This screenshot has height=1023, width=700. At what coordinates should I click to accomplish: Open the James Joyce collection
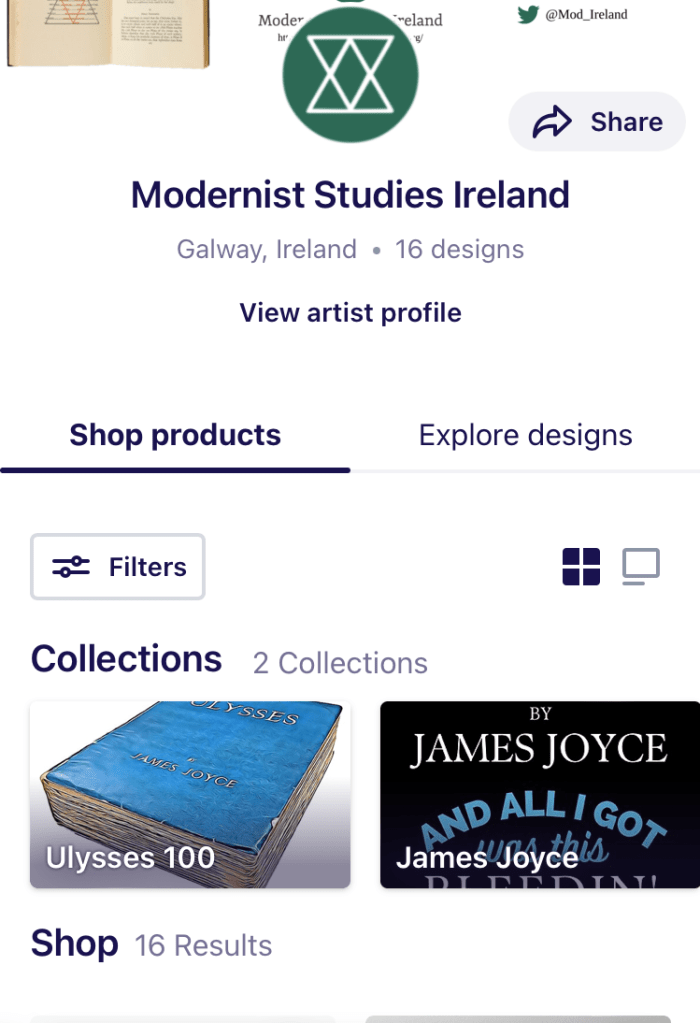(540, 794)
